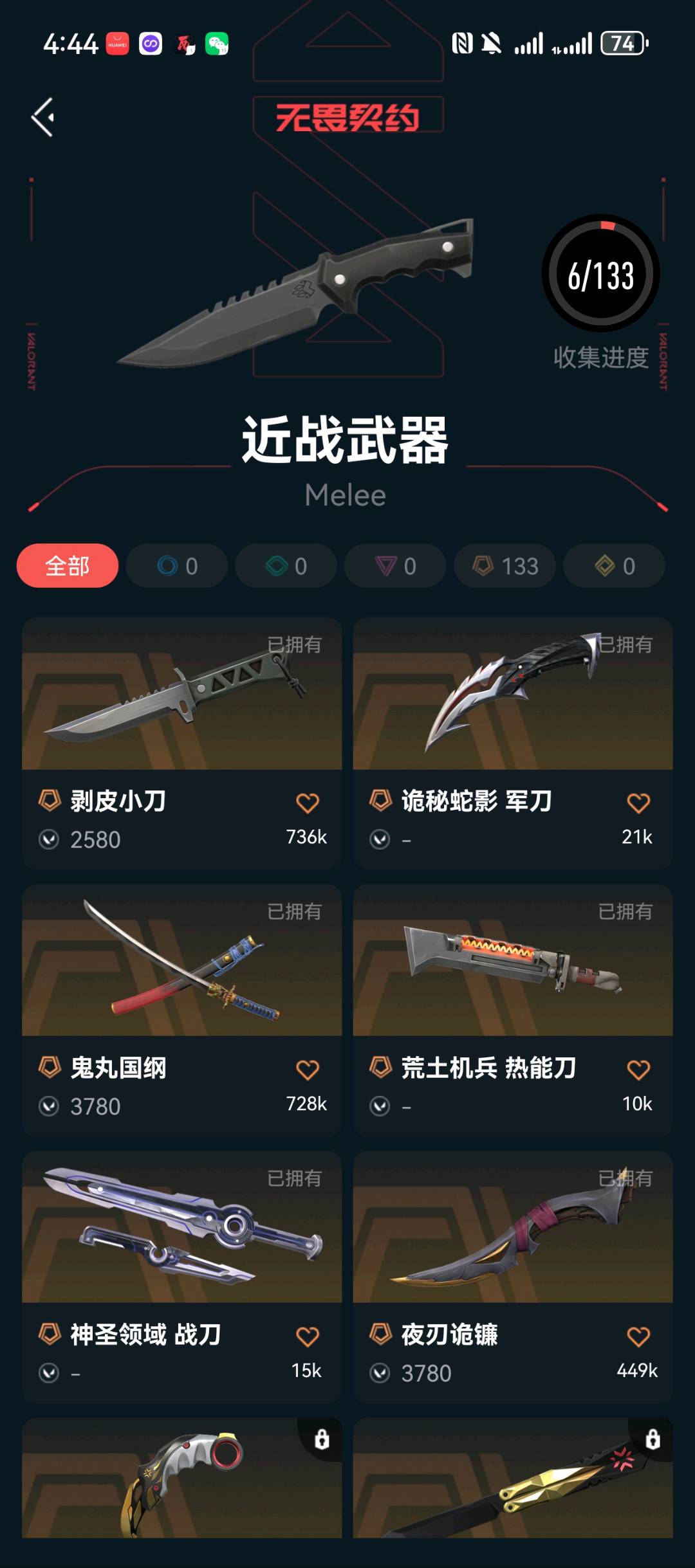Open the 夜刃诡镰 card
Viewport: 695px width, 1568px height.
(x=513, y=1277)
